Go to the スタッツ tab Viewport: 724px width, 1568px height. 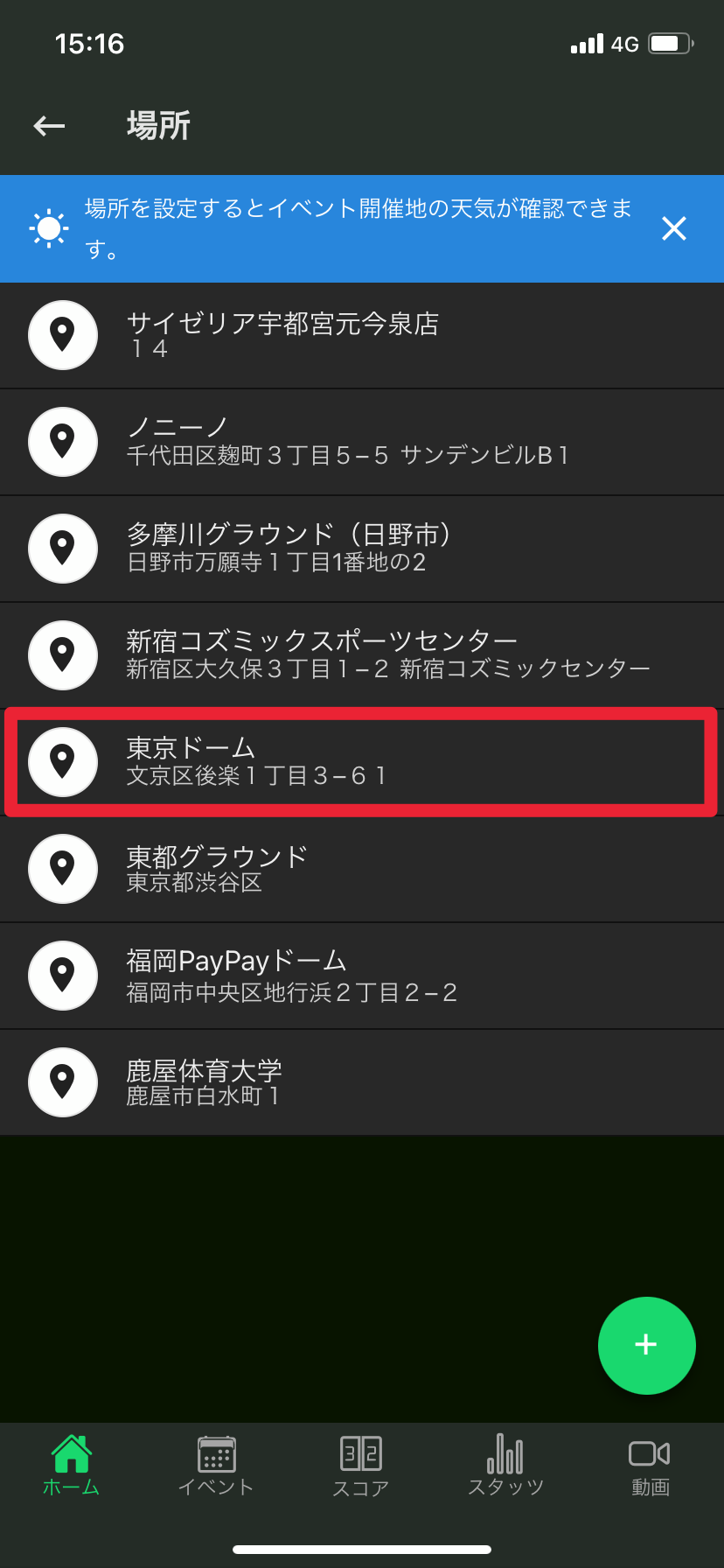coord(505,1466)
